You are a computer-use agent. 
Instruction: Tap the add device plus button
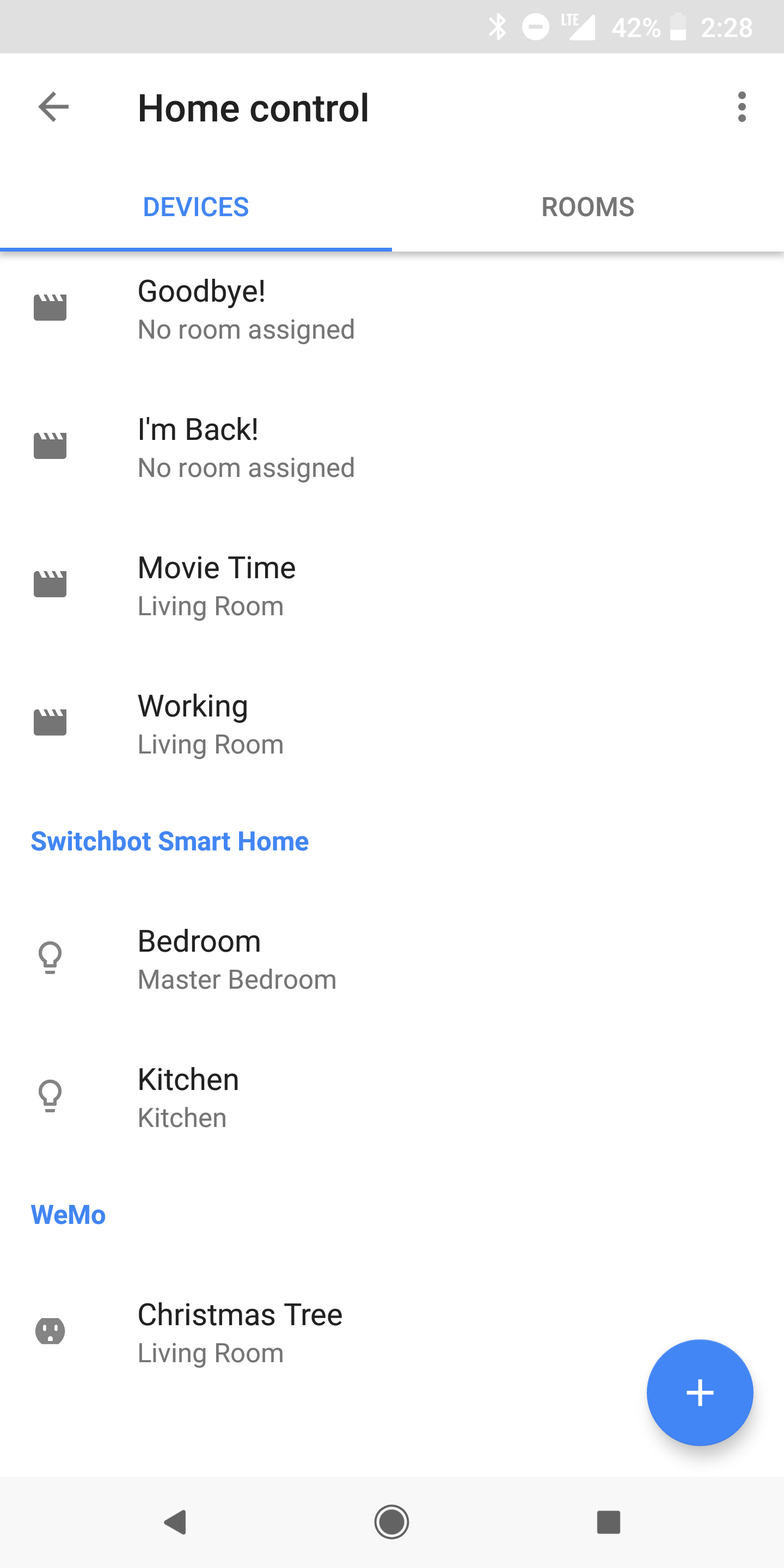(700, 1392)
